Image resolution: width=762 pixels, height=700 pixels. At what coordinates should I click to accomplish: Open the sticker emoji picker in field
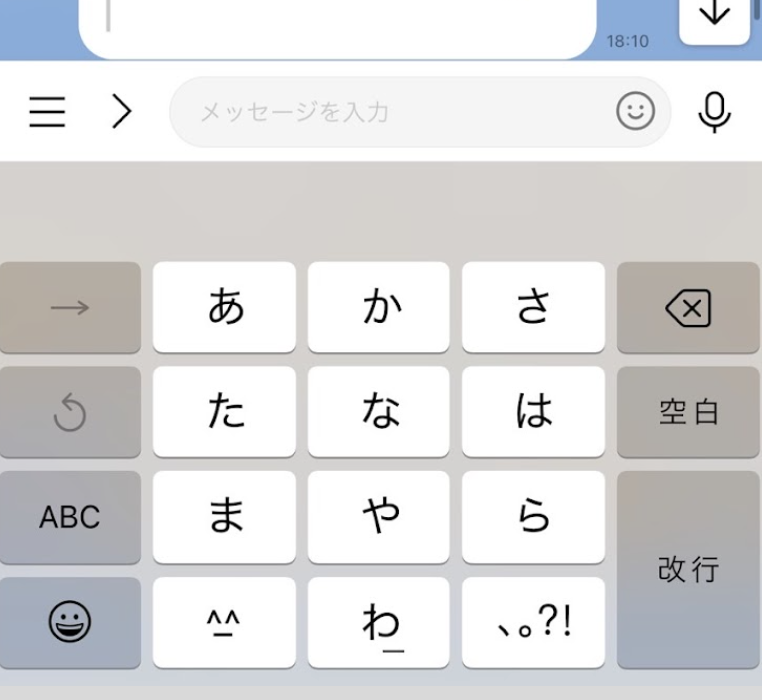635,112
